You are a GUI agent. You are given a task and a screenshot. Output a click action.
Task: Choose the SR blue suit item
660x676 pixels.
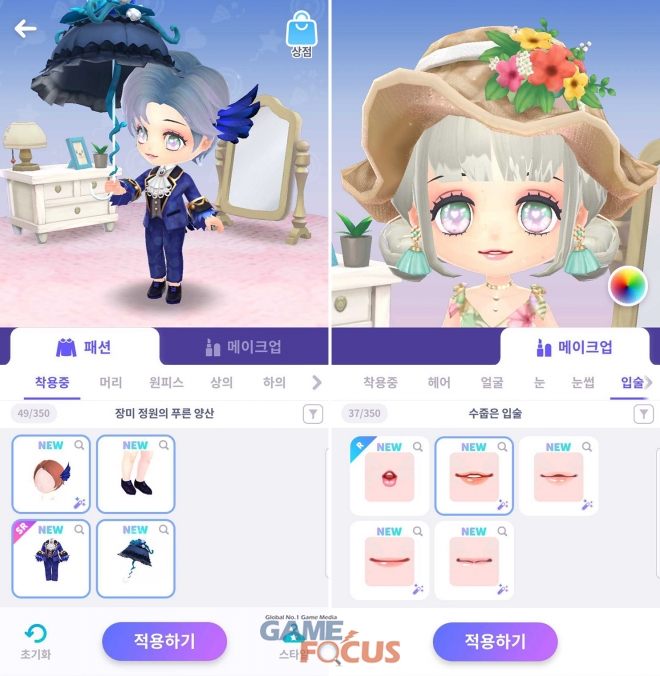[x=51, y=558]
